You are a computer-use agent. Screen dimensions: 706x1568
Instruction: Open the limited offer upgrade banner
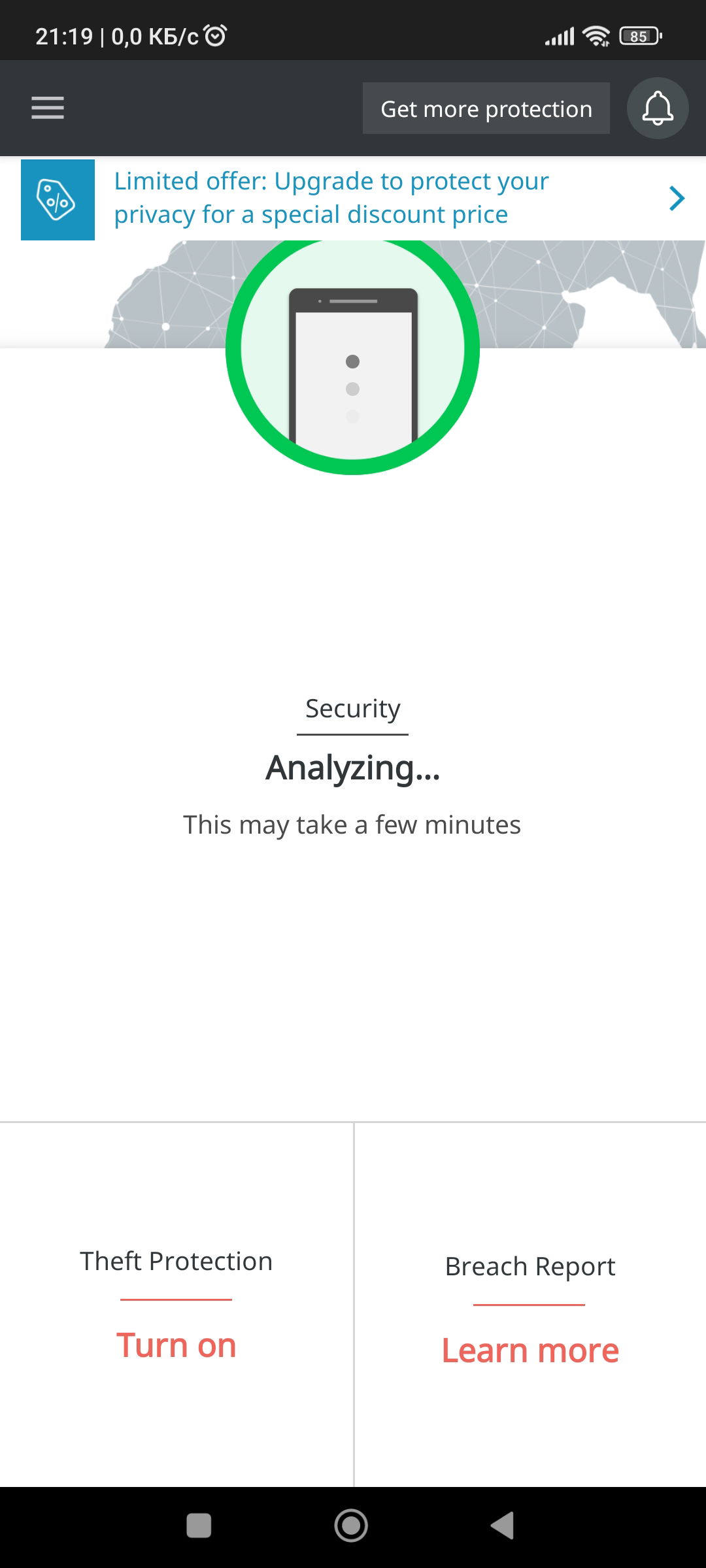pyautogui.click(x=353, y=199)
